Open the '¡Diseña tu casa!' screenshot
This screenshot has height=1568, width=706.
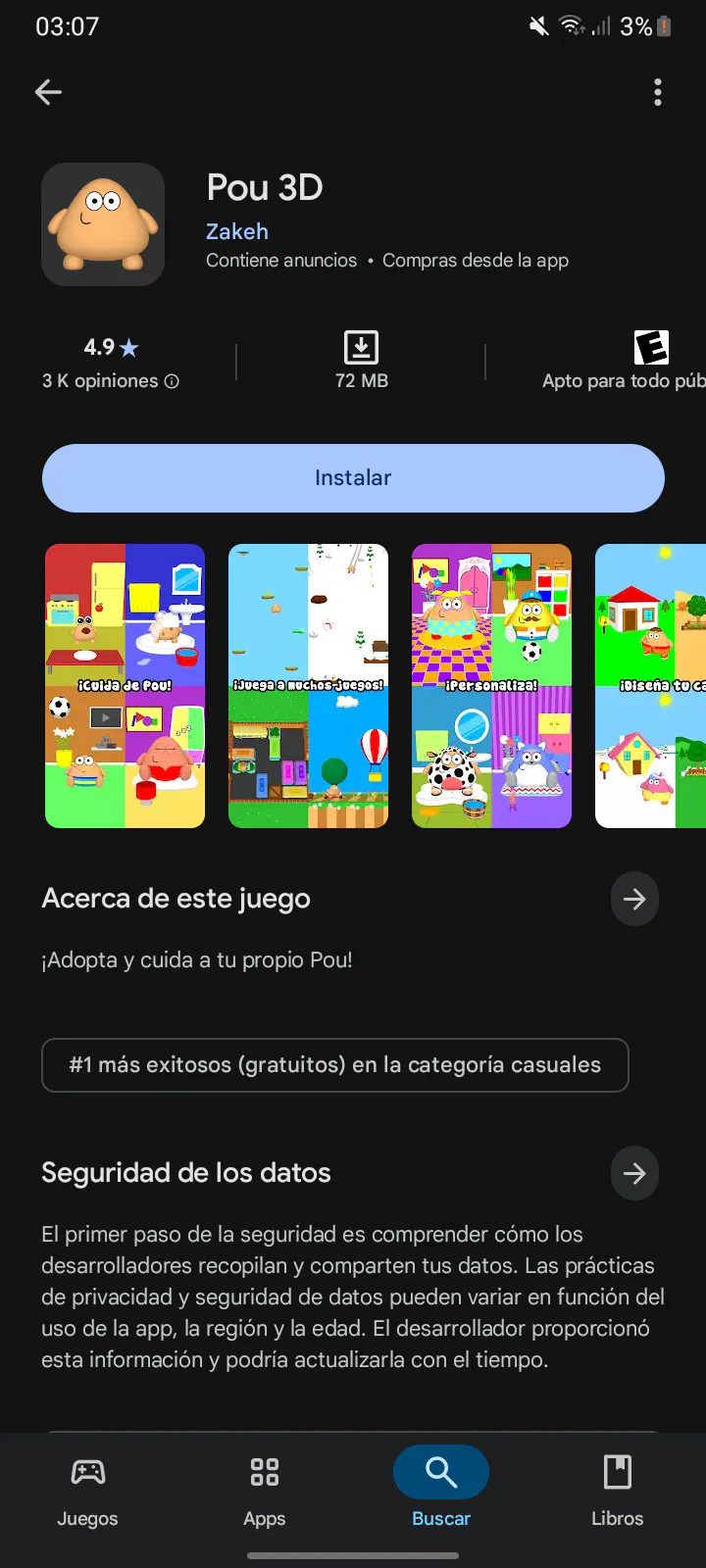(650, 686)
